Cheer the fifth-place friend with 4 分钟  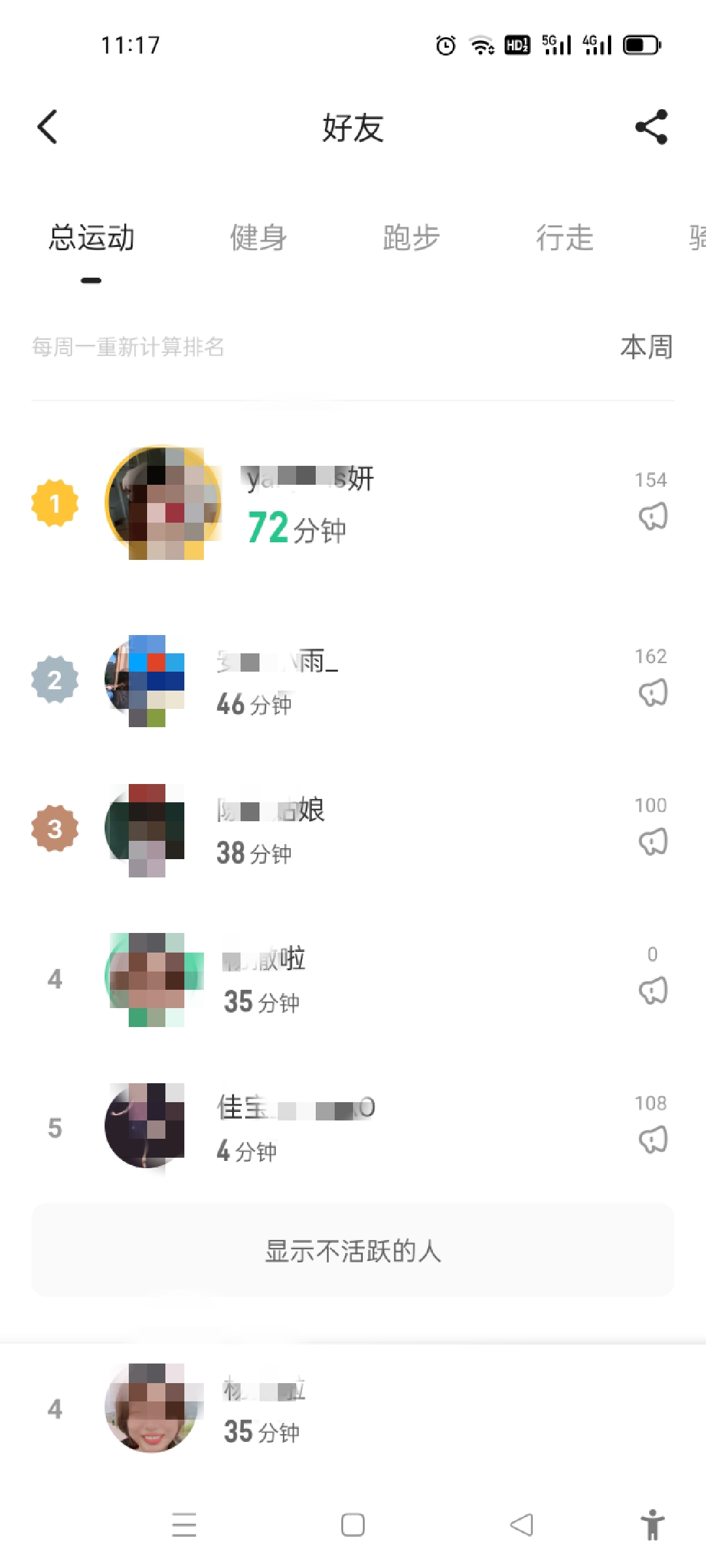[x=652, y=1139]
